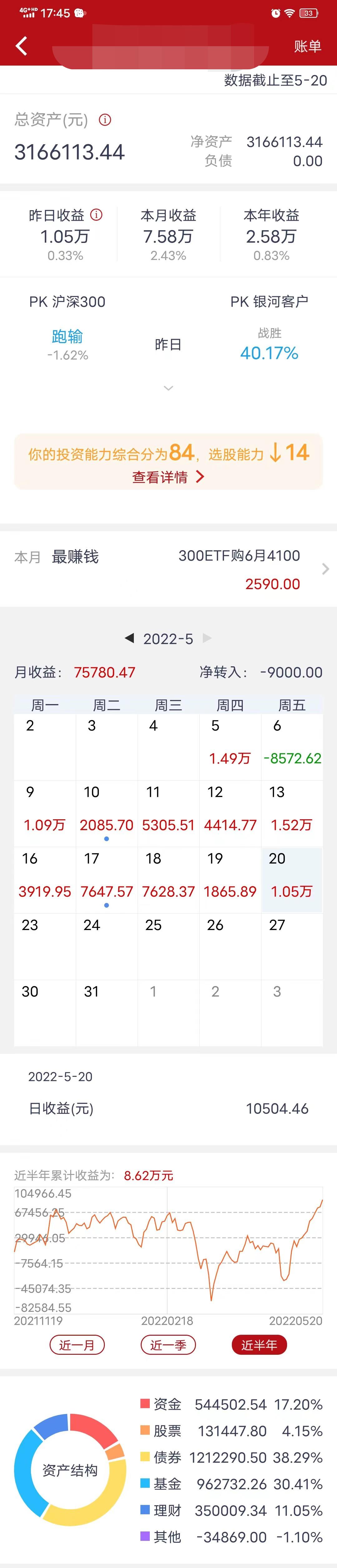Switch chart to 近一季
The image size is (337, 1568).
point(168,1345)
